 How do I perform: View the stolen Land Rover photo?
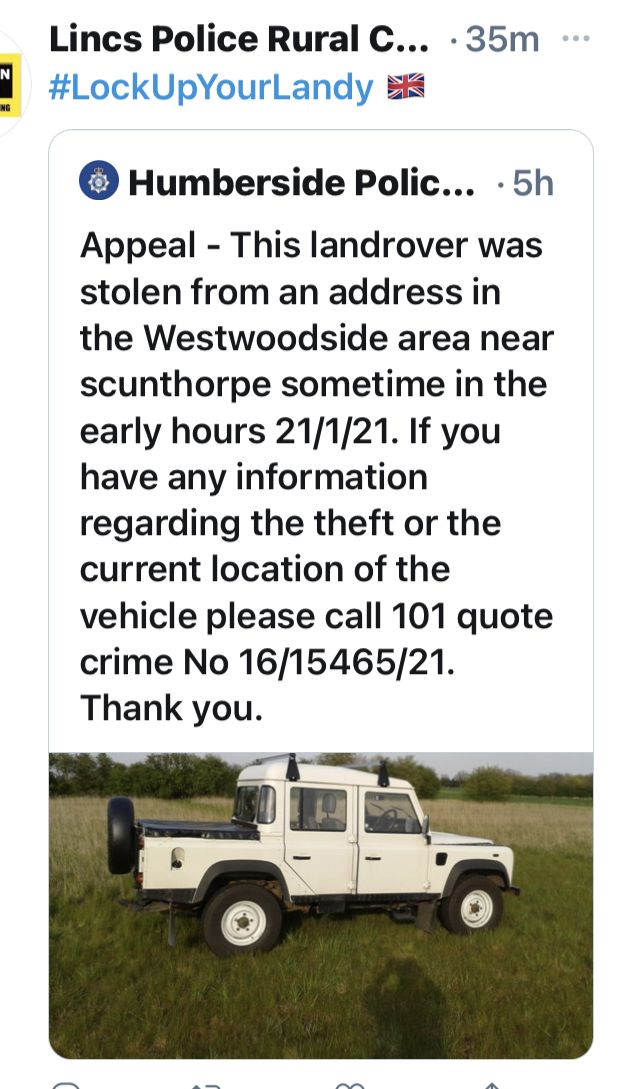(x=320, y=900)
